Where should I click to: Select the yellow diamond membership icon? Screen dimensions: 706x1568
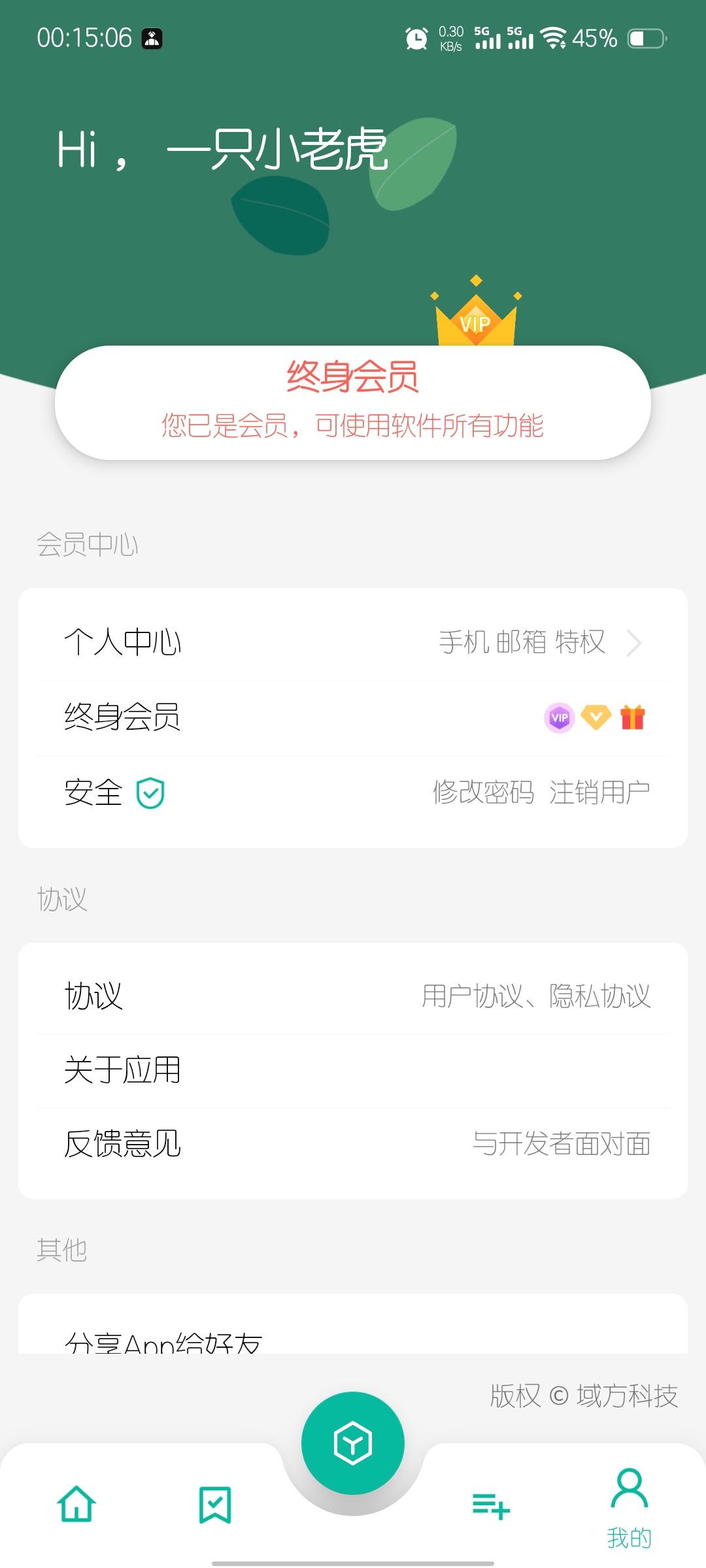(596, 717)
